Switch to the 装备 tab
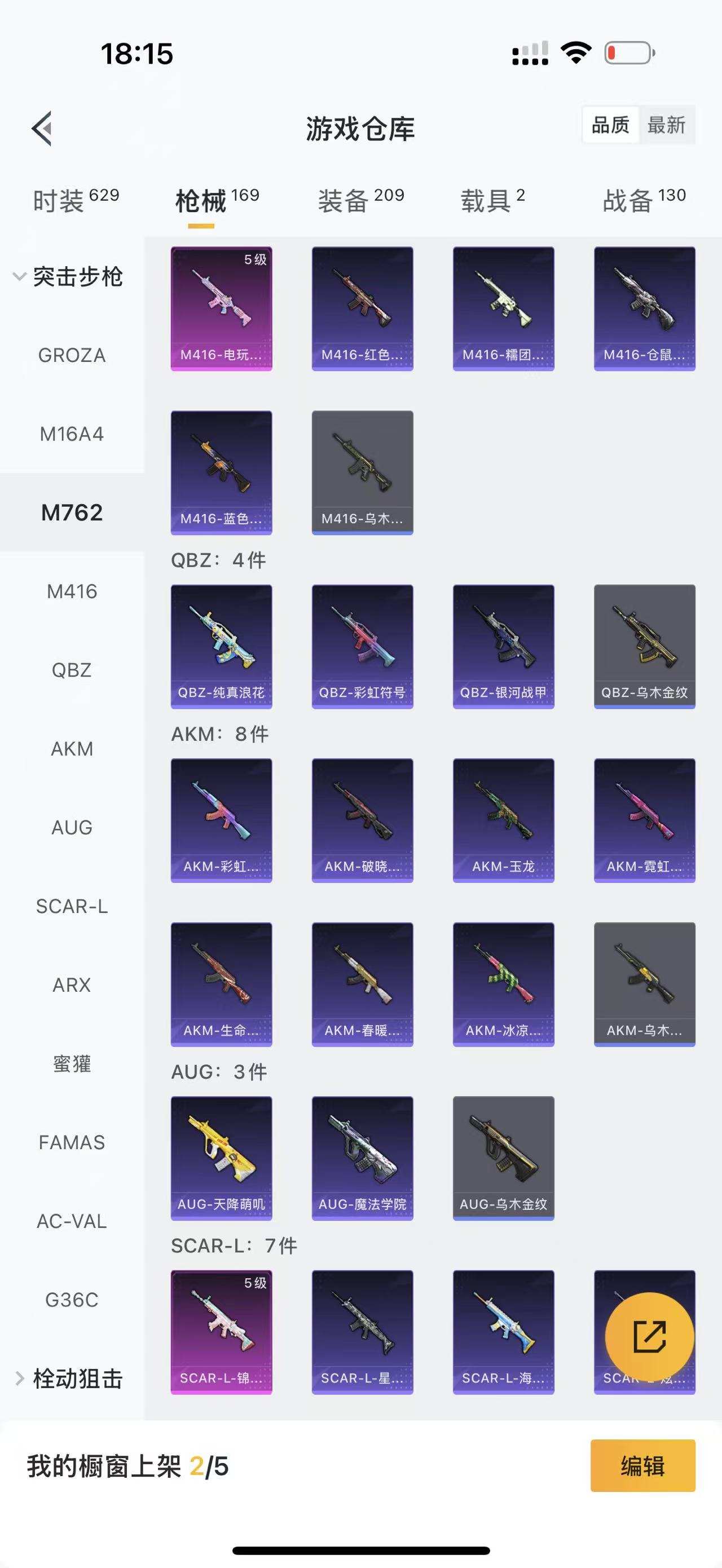The height and width of the screenshot is (1568, 722). point(360,200)
